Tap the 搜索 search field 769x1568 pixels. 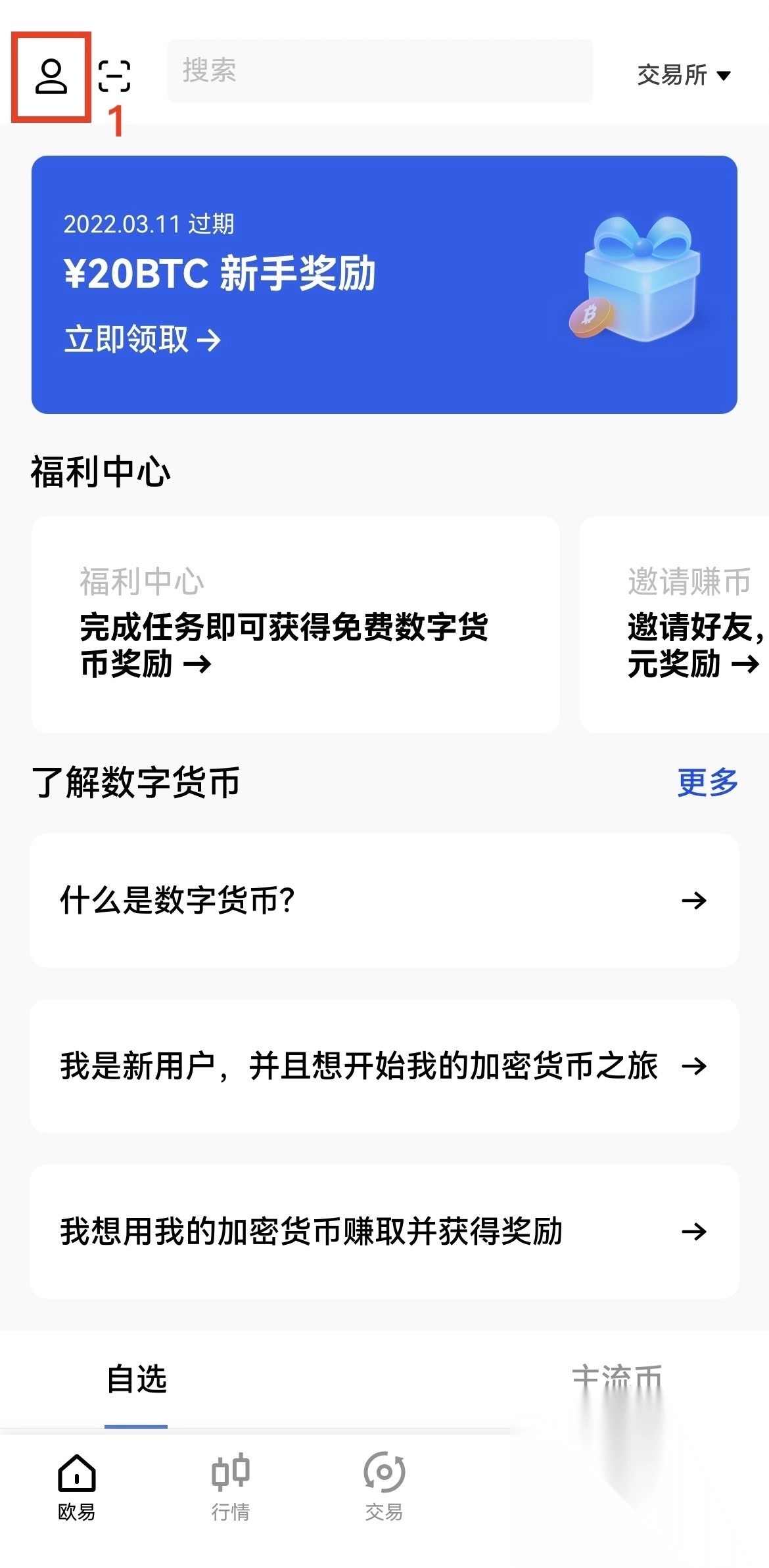tap(380, 71)
